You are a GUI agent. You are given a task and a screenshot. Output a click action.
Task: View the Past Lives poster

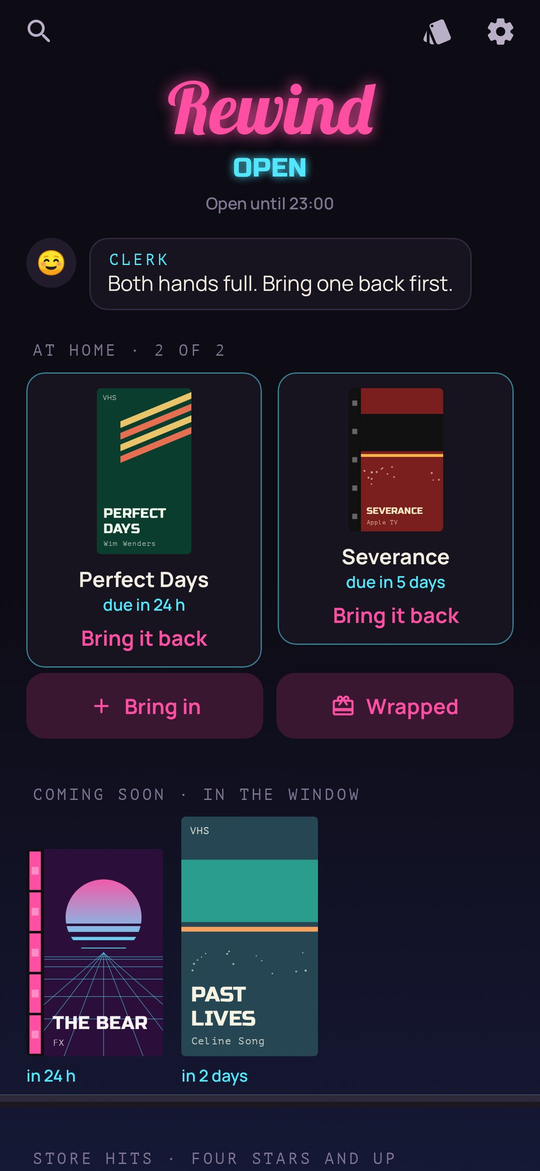point(249,937)
